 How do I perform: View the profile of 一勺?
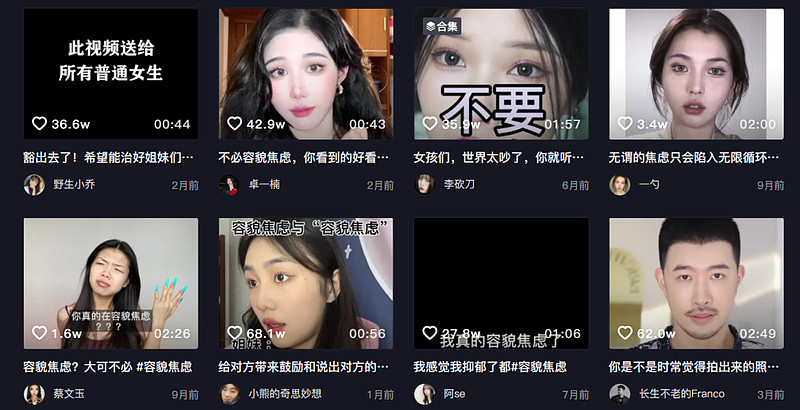(649, 185)
